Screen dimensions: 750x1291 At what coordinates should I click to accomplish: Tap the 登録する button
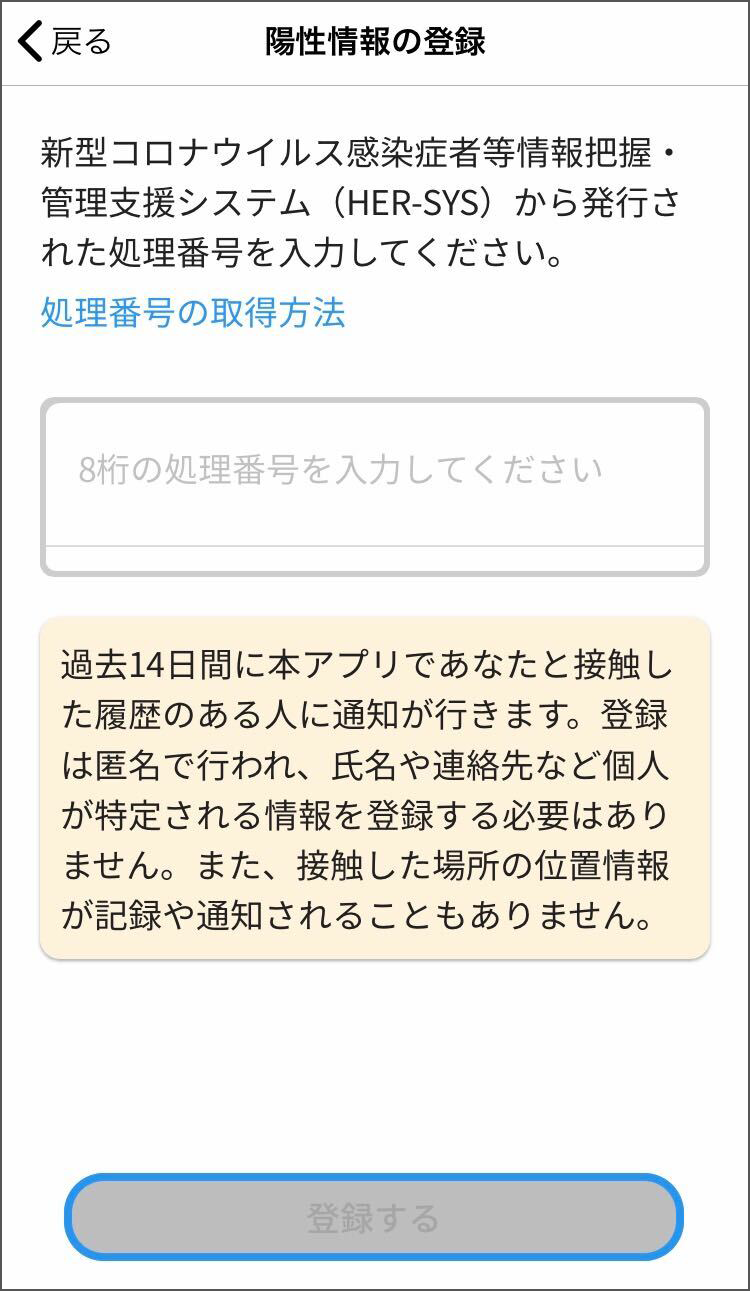coord(374,1217)
